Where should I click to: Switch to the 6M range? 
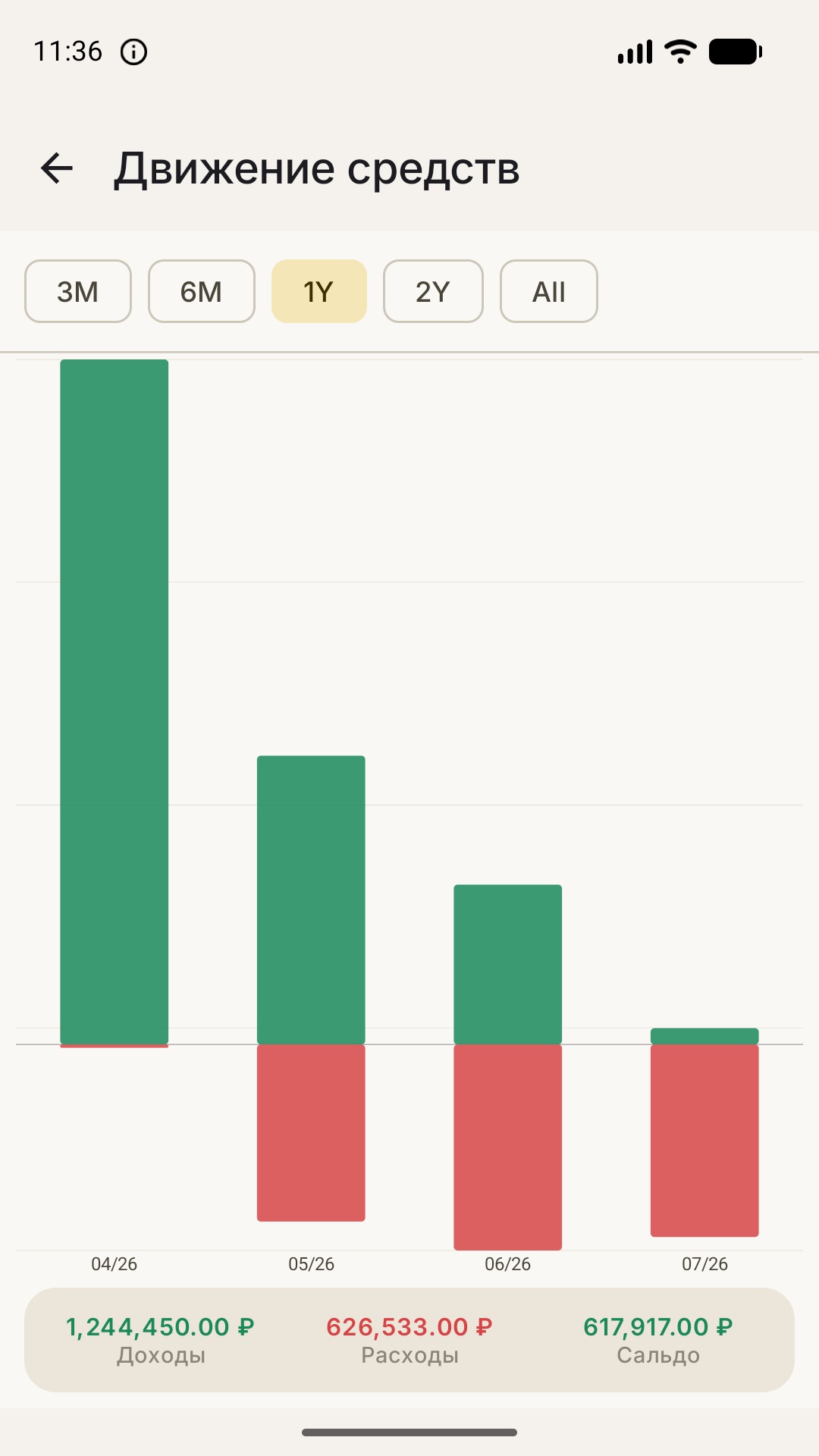coord(202,291)
